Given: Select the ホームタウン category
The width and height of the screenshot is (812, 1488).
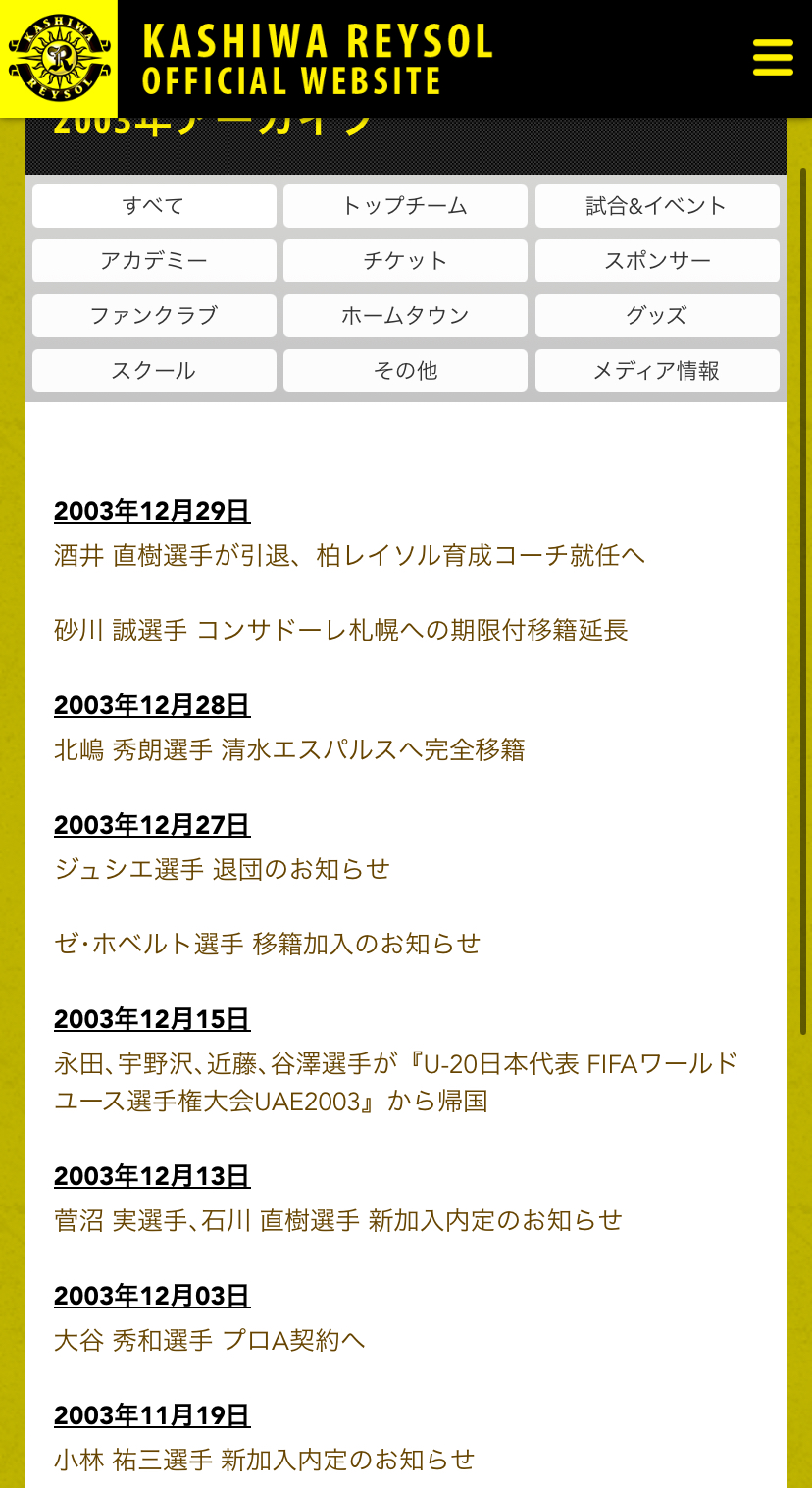Looking at the screenshot, I should point(405,316).
